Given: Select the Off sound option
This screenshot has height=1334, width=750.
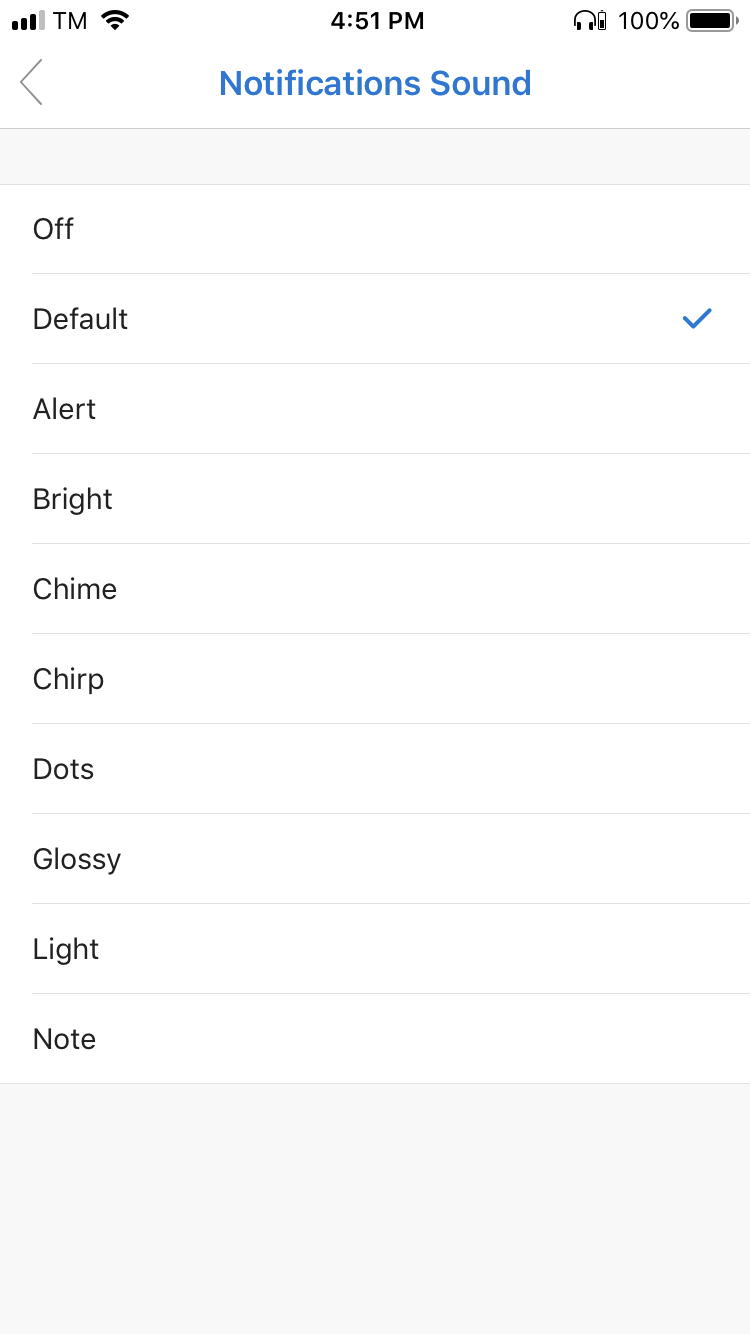Looking at the screenshot, I should click(x=375, y=229).
